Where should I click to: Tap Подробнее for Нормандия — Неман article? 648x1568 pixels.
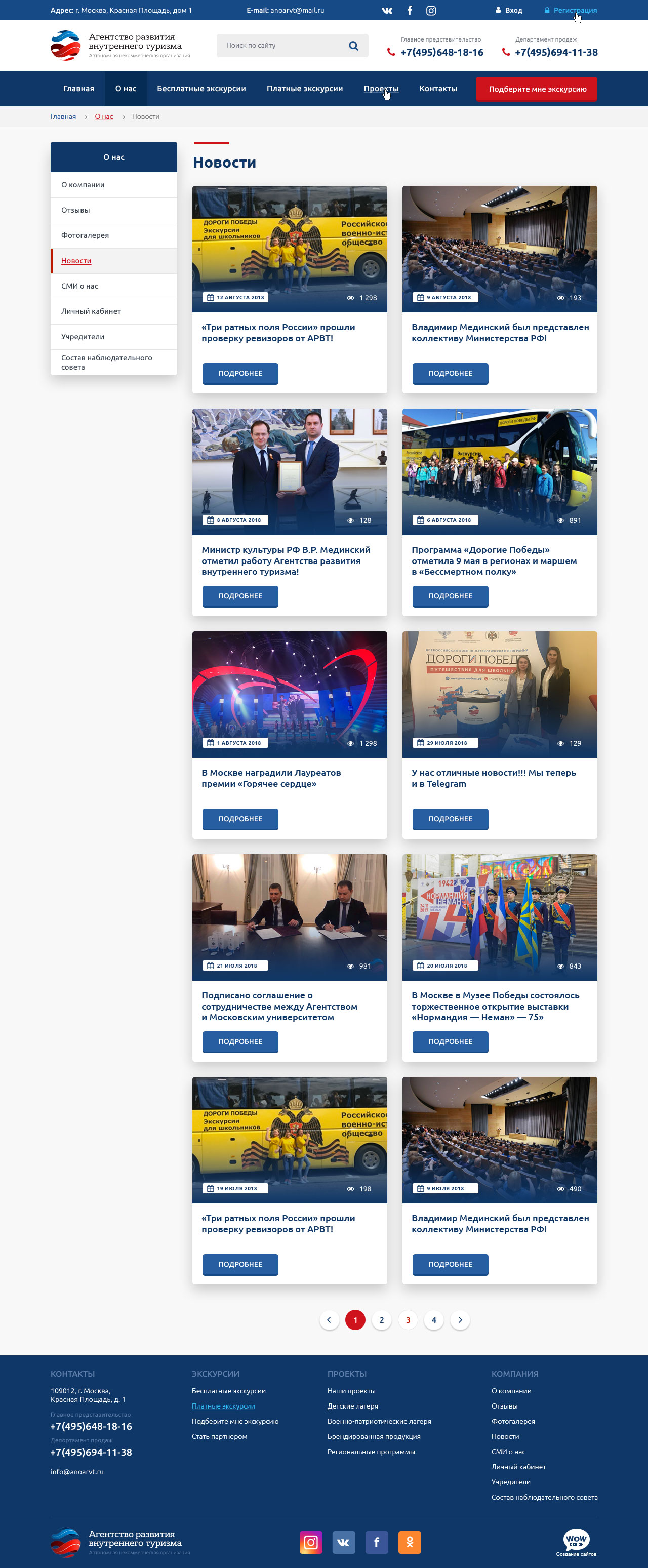tap(450, 1041)
